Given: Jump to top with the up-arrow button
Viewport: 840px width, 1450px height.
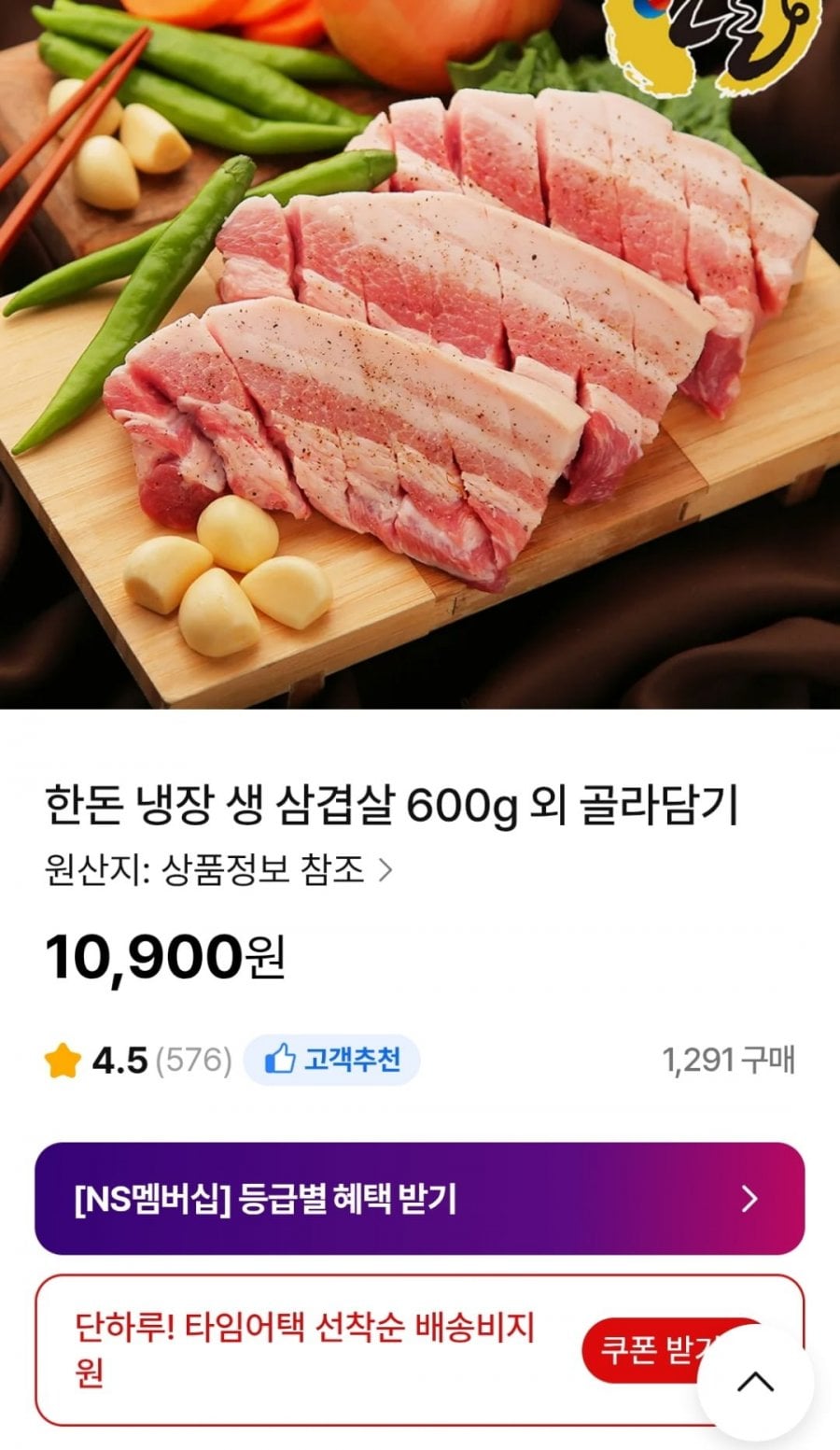Looking at the screenshot, I should 755,1381.
